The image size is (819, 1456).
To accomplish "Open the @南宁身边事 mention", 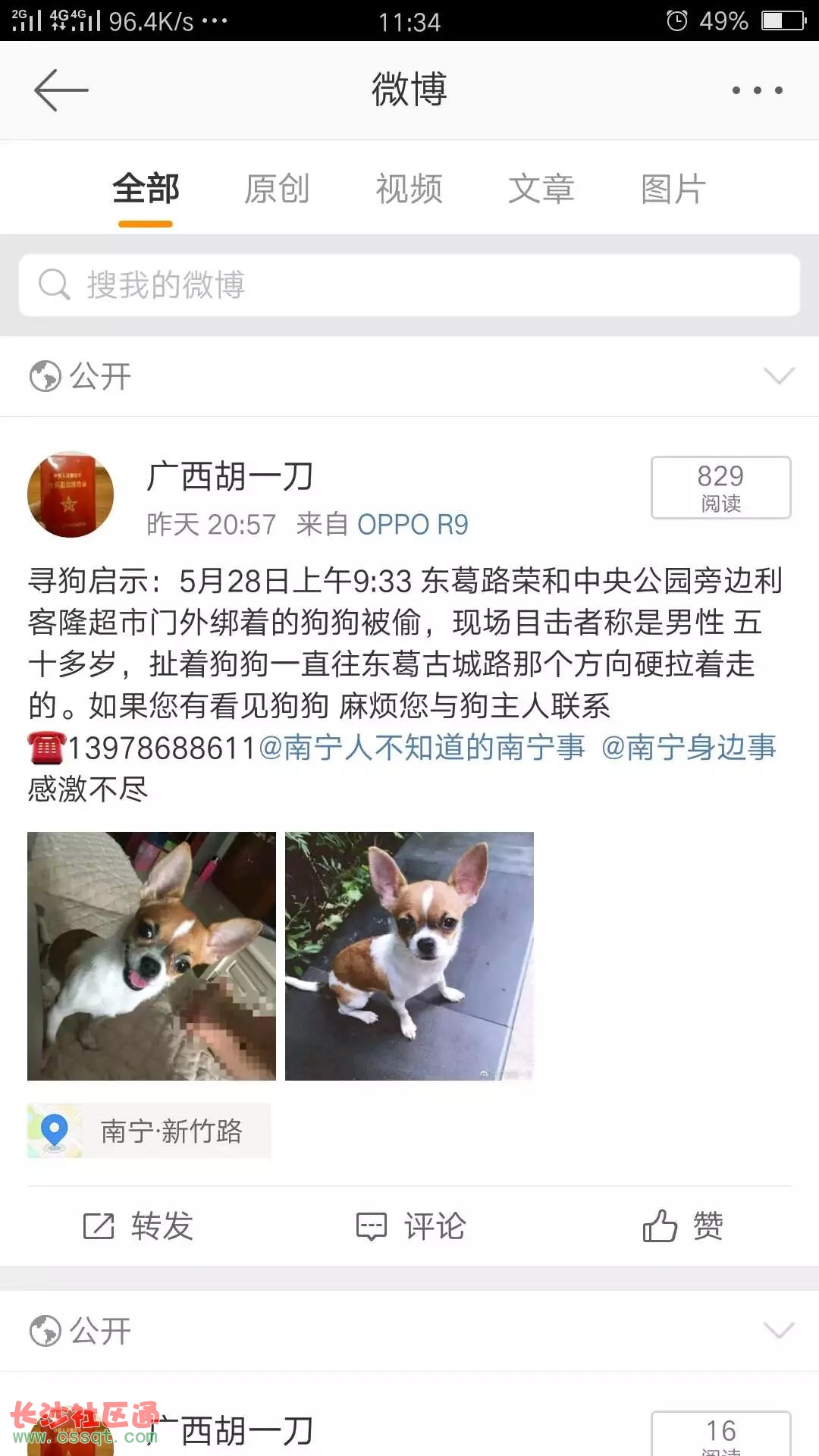I will pos(689,748).
